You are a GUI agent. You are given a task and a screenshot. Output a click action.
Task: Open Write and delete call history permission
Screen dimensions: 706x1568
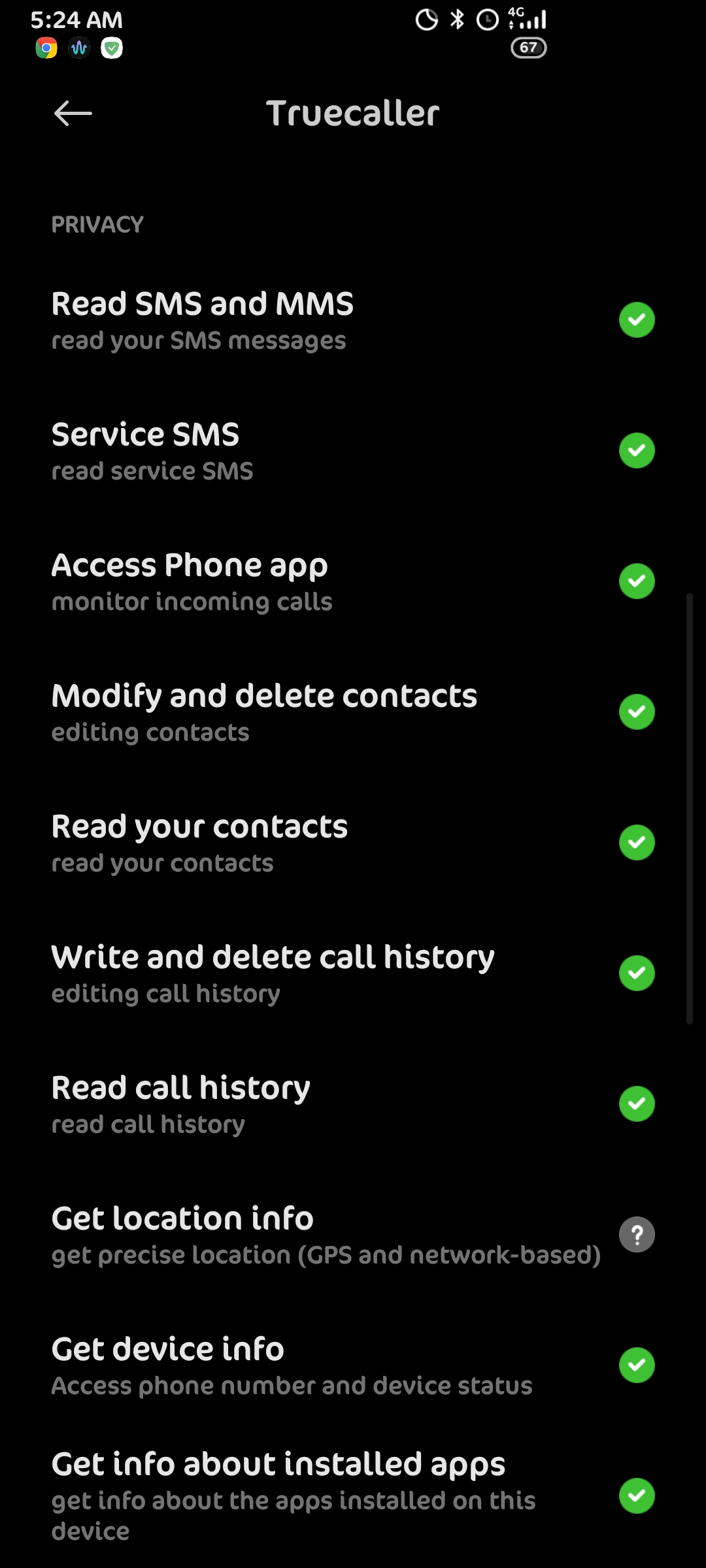pos(353,973)
